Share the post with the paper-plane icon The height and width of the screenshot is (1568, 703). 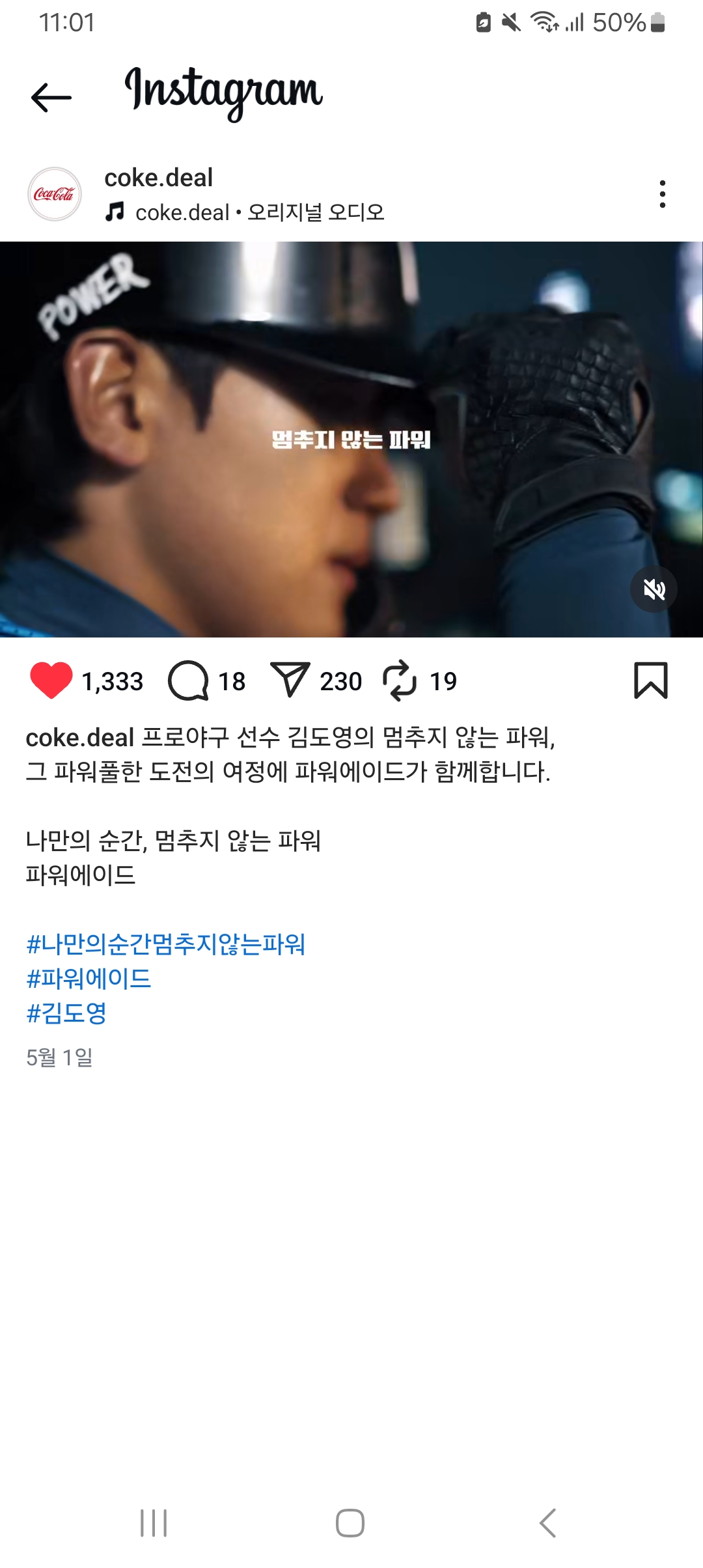289,680
